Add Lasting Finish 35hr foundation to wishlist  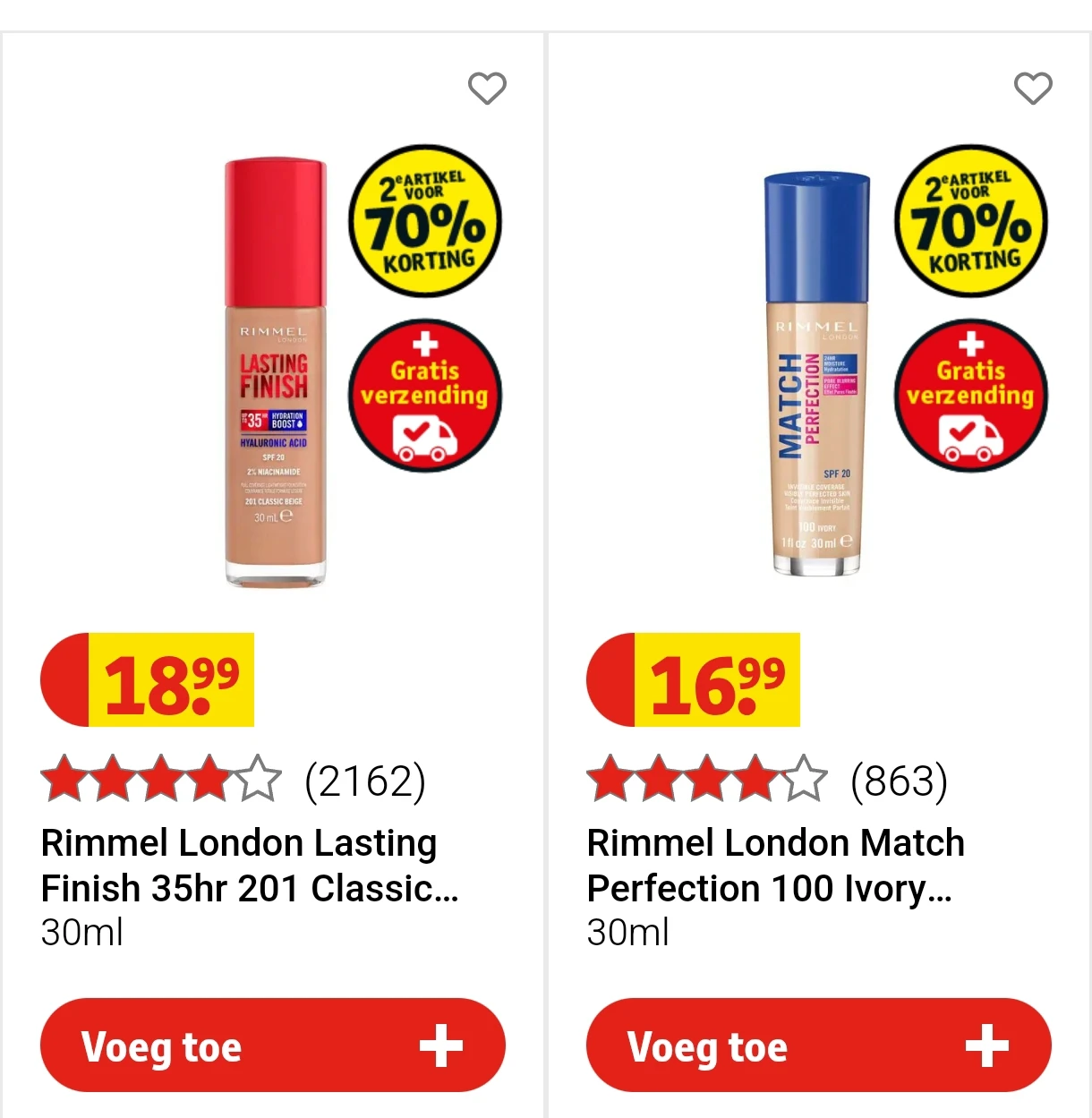[x=487, y=88]
